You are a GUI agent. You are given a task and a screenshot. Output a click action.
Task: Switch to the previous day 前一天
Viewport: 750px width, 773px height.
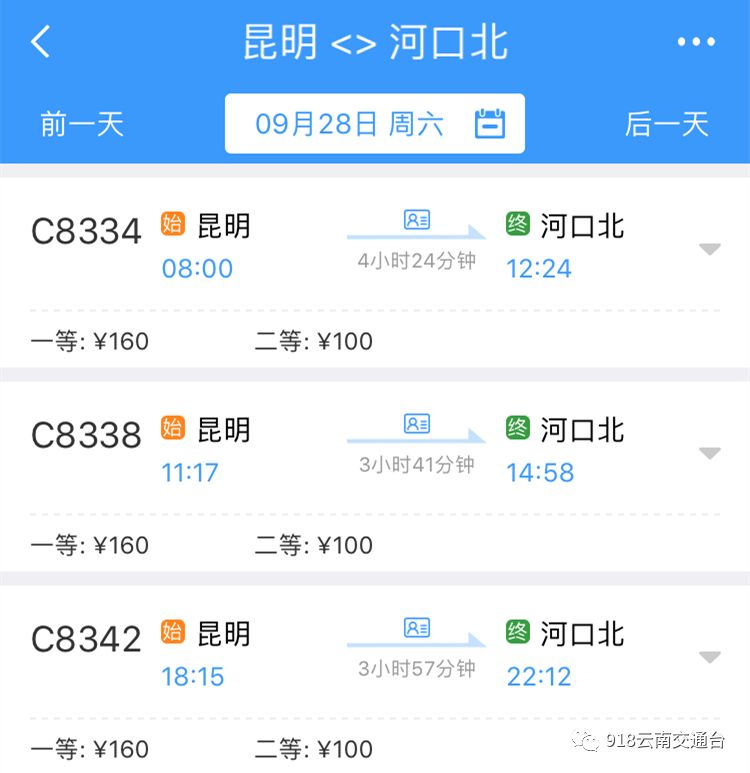tap(80, 122)
